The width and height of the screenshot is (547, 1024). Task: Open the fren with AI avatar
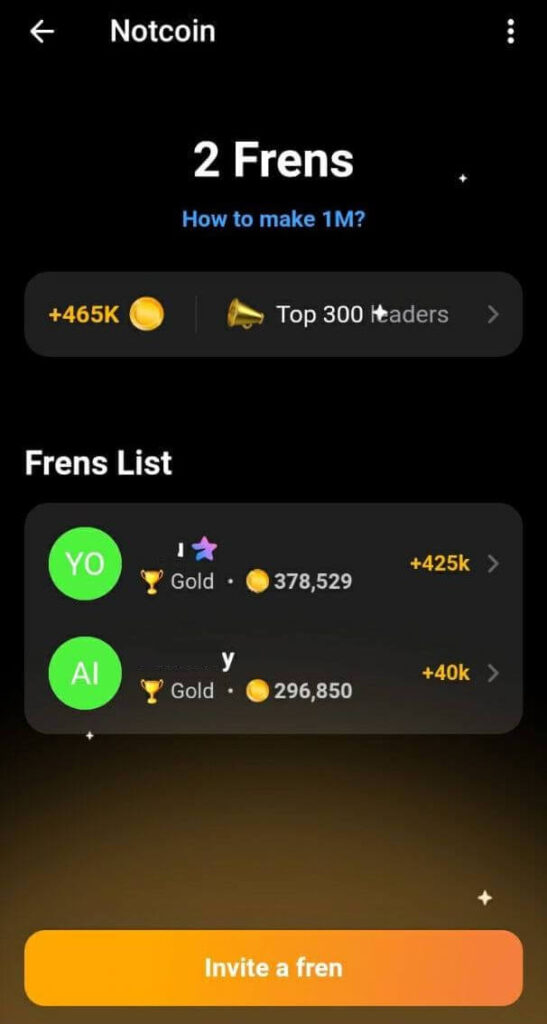pos(274,673)
